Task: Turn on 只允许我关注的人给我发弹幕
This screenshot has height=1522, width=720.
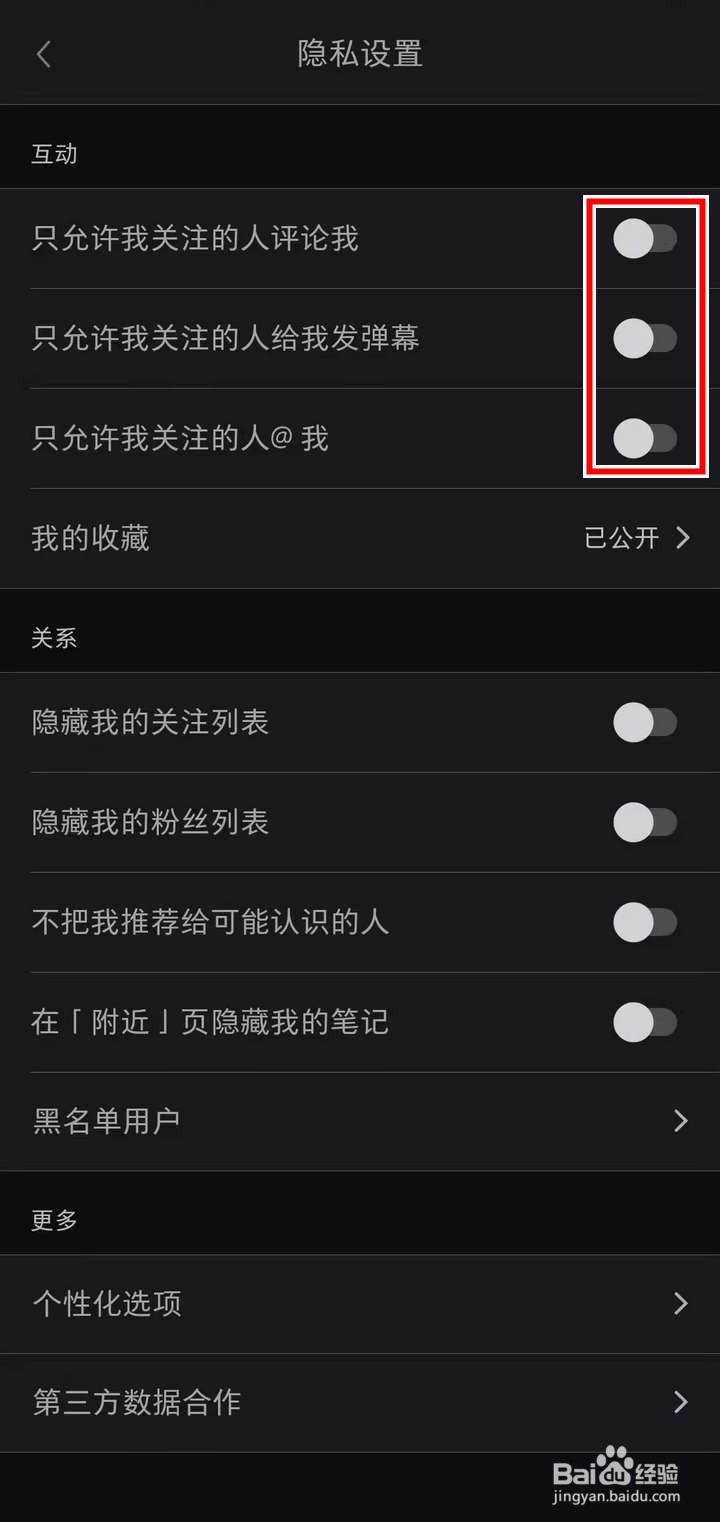Action: (x=644, y=339)
